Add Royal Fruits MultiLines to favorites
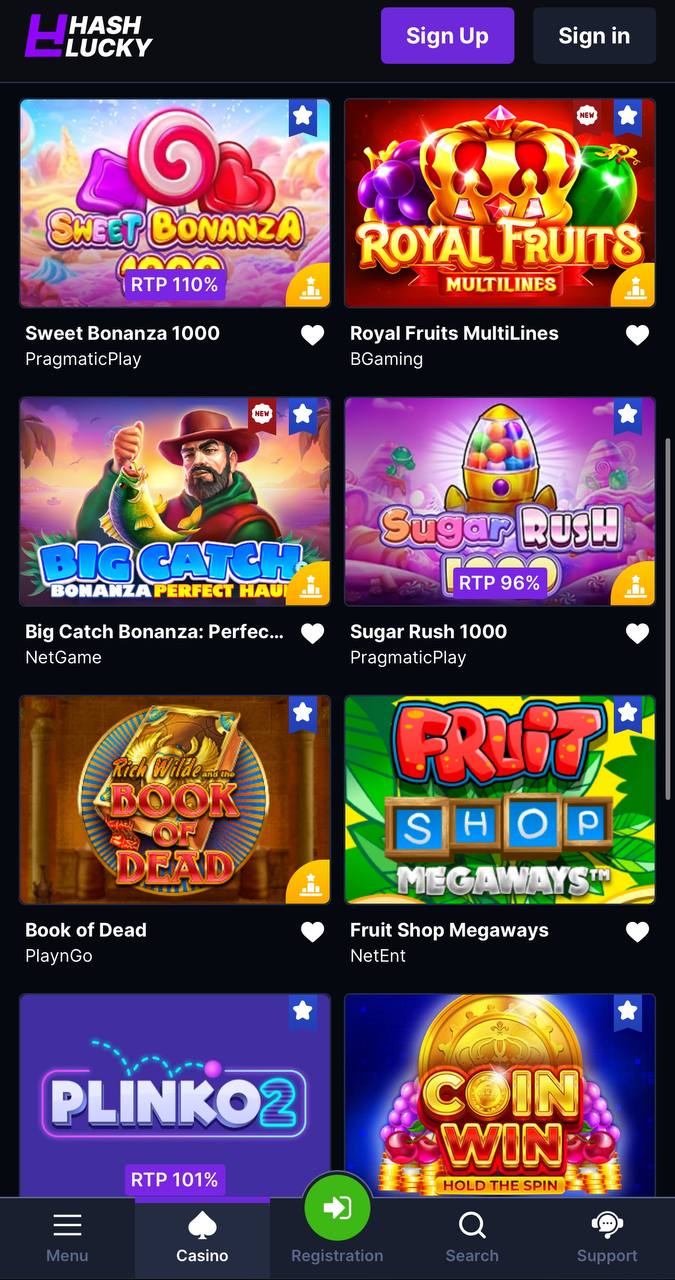The height and width of the screenshot is (1280, 675). tap(637, 335)
